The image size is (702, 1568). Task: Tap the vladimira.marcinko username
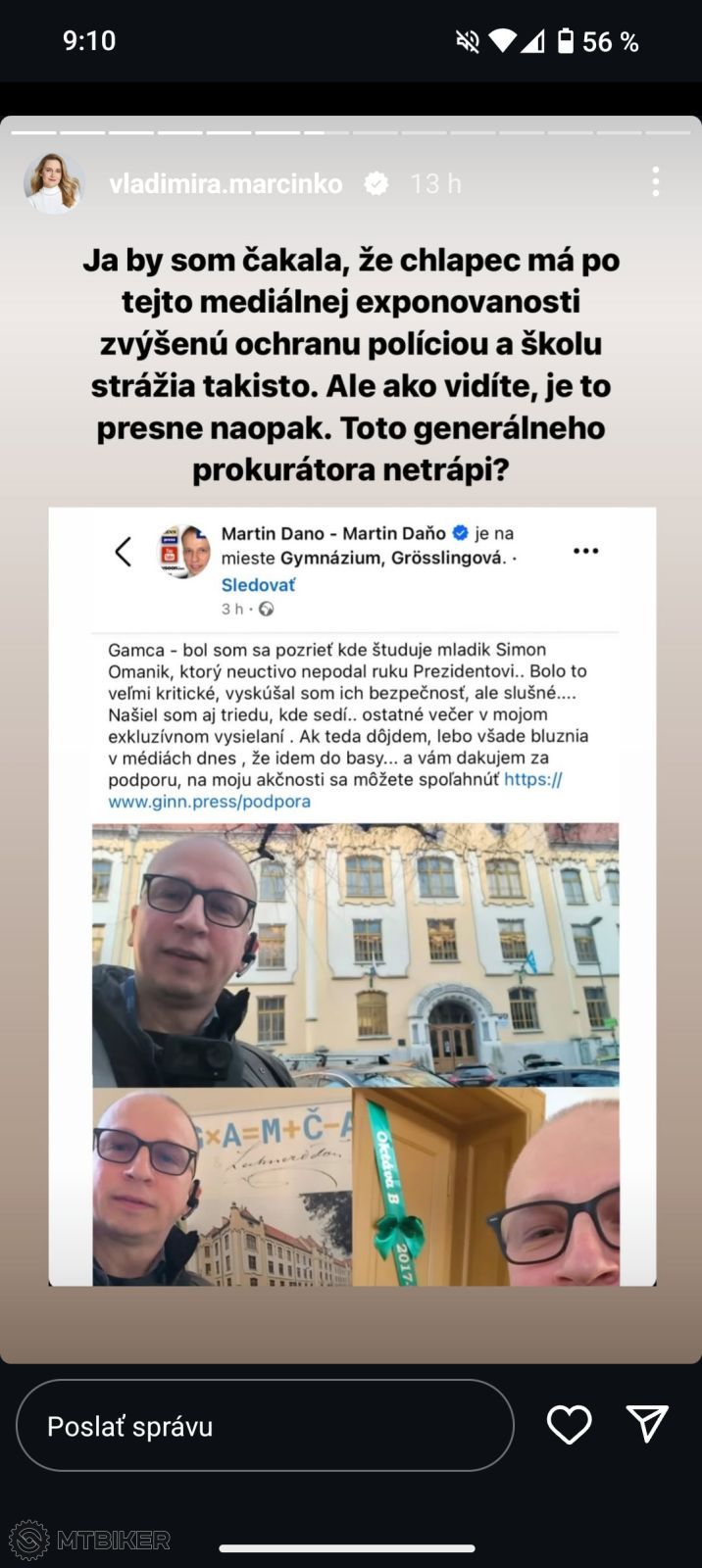coord(226,183)
